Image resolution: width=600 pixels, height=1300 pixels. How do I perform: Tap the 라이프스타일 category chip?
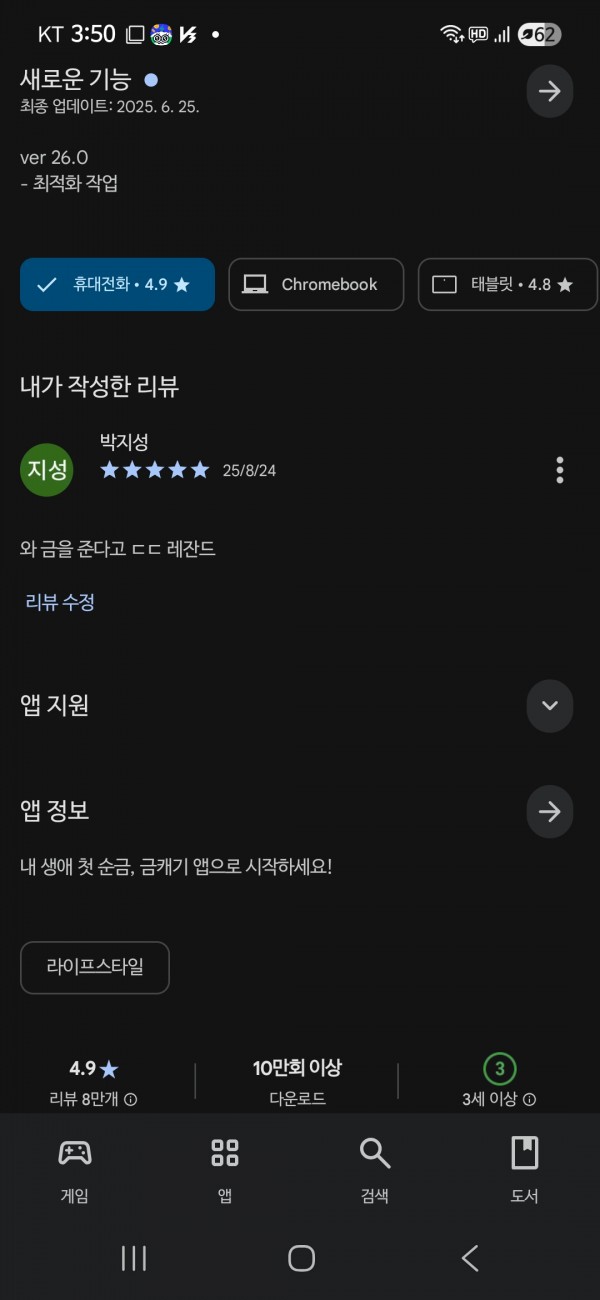pos(95,967)
